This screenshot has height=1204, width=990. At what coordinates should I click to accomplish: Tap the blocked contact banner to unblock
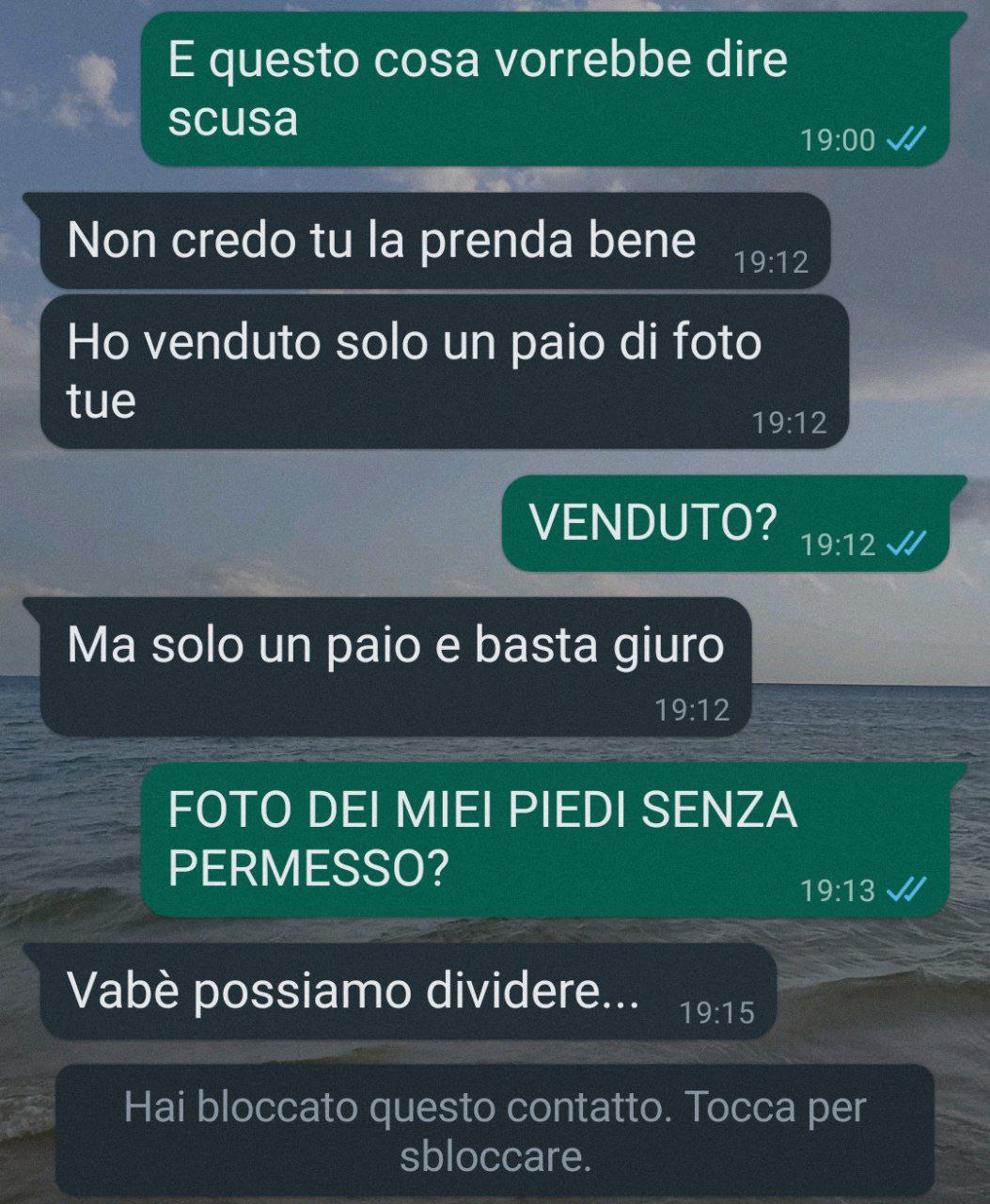495,1131
